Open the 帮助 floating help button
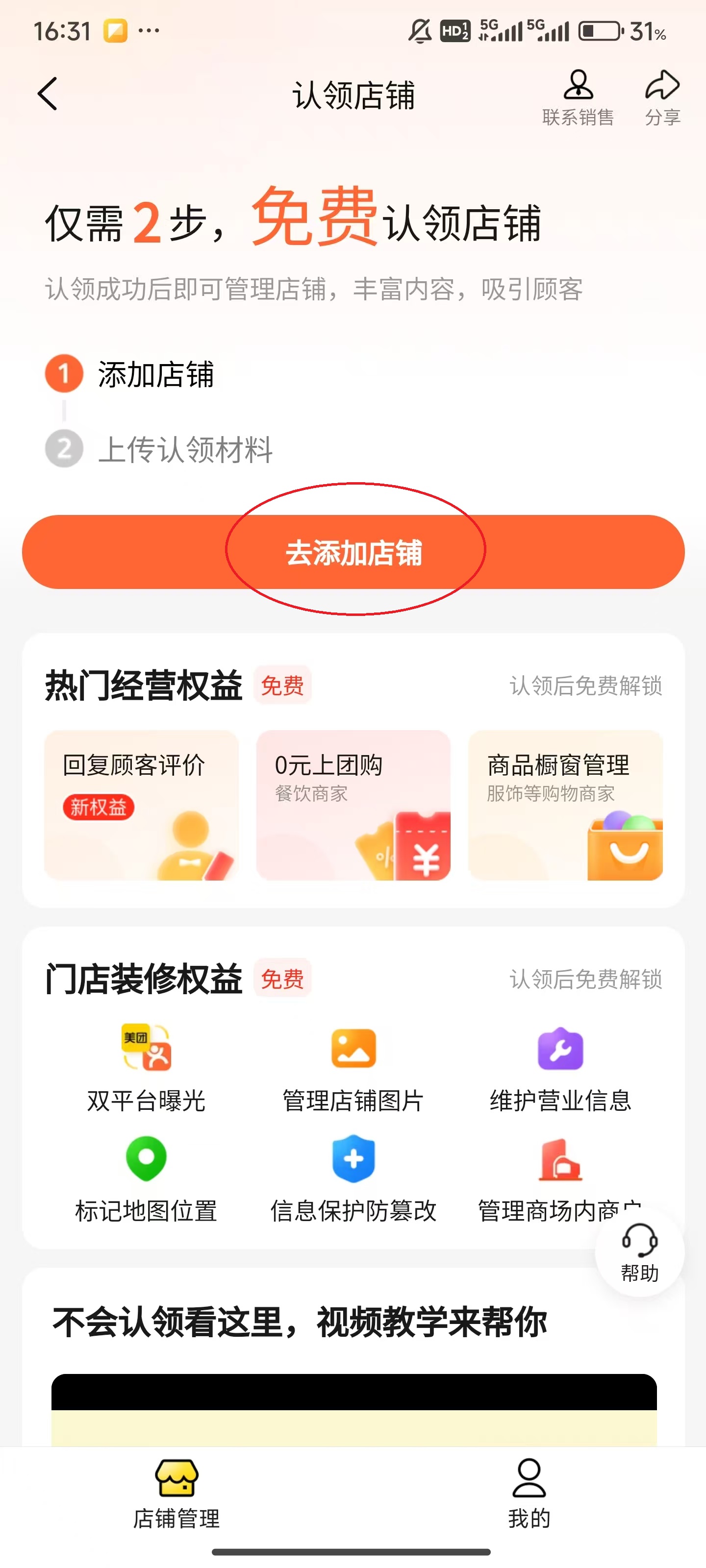 click(x=640, y=1253)
